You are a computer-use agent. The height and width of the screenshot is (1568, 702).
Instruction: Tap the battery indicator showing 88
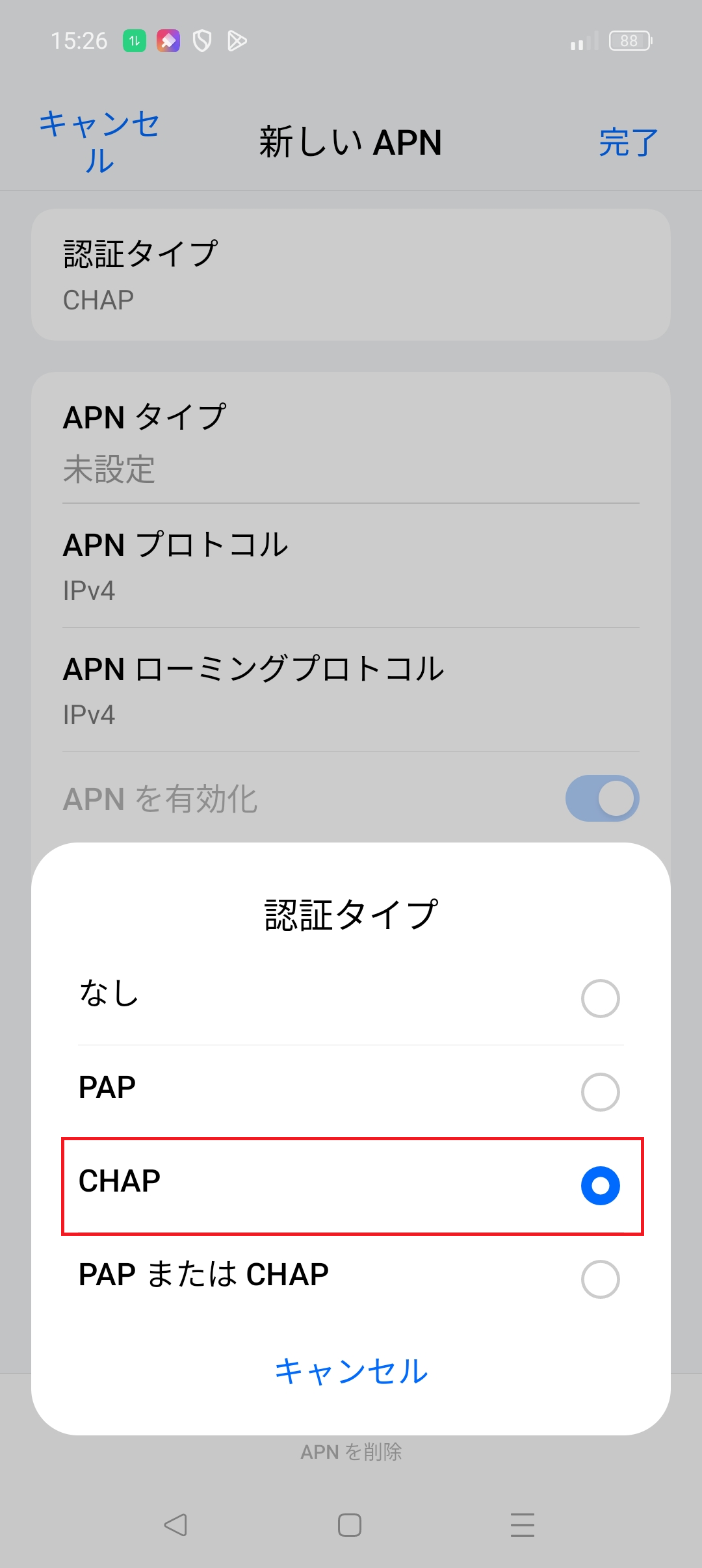[628, 41]
